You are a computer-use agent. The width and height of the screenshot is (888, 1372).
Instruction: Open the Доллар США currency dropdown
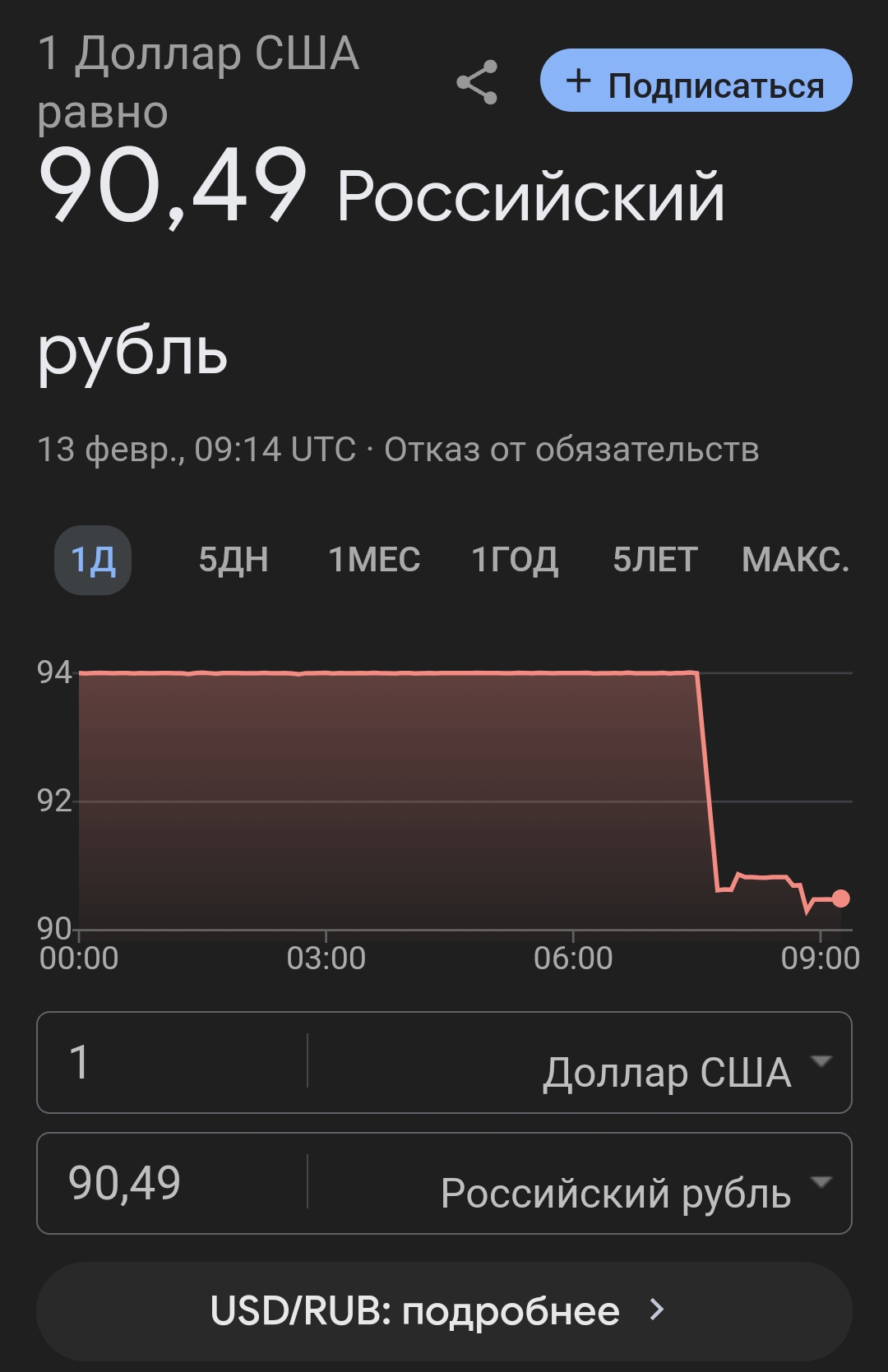580,1062
